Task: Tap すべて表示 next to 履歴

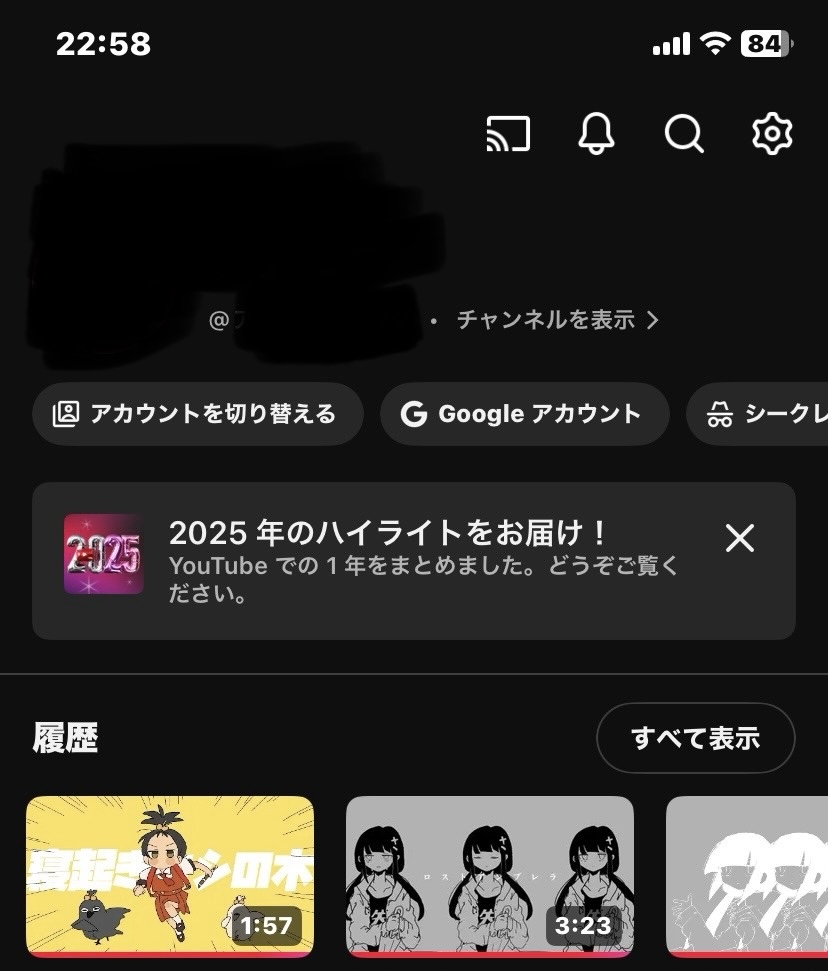Action: pyautogui.click(x=695, y=739)
